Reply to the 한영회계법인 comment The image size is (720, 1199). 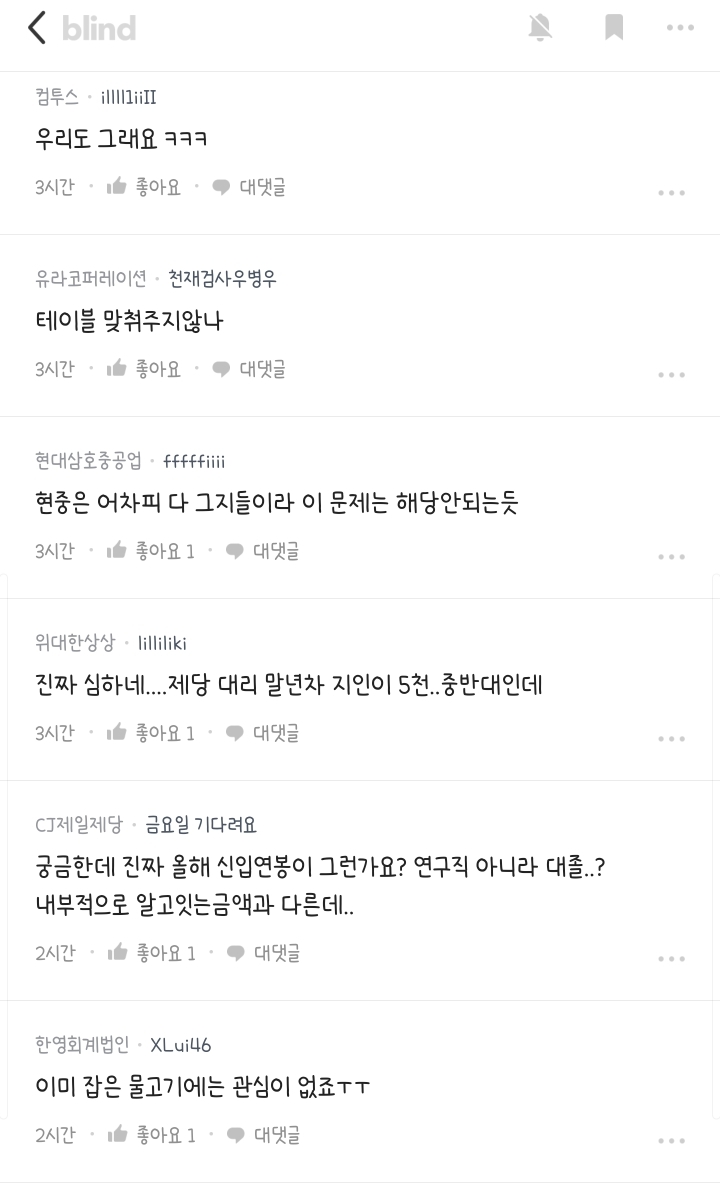(x=263, y=1135)
